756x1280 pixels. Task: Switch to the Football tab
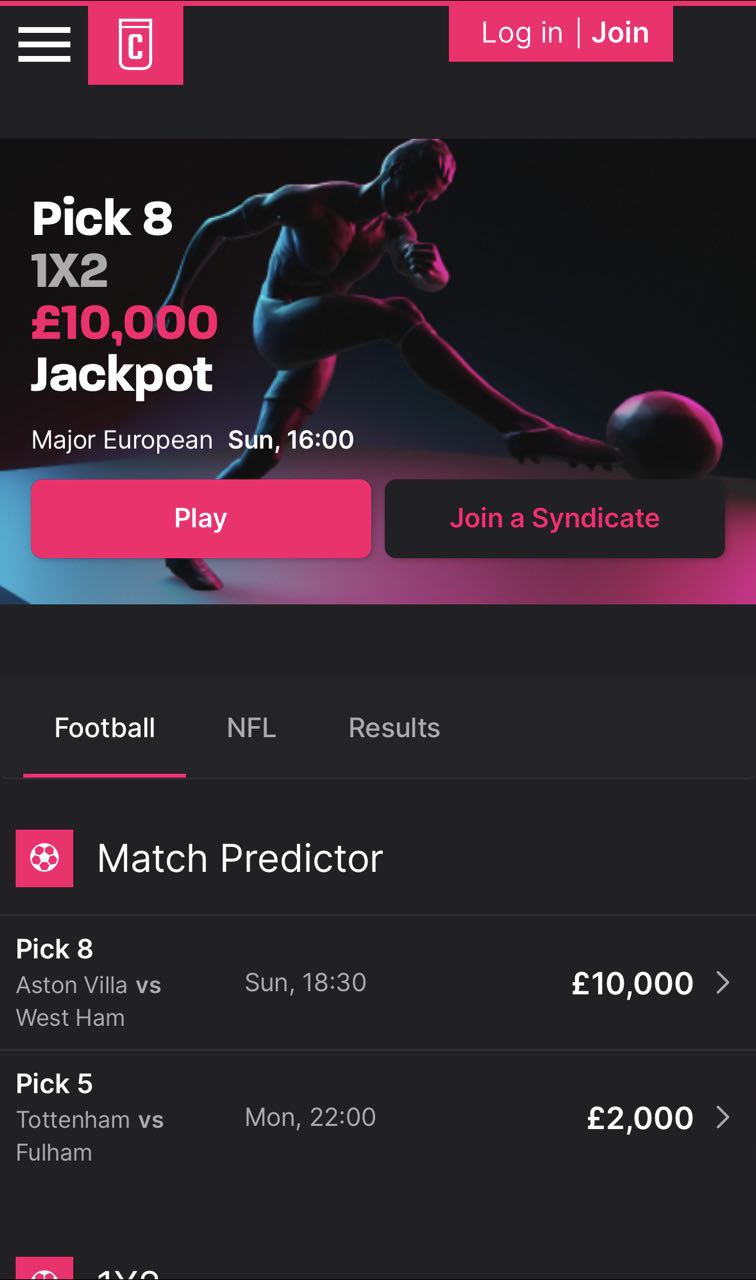(104, 728)
